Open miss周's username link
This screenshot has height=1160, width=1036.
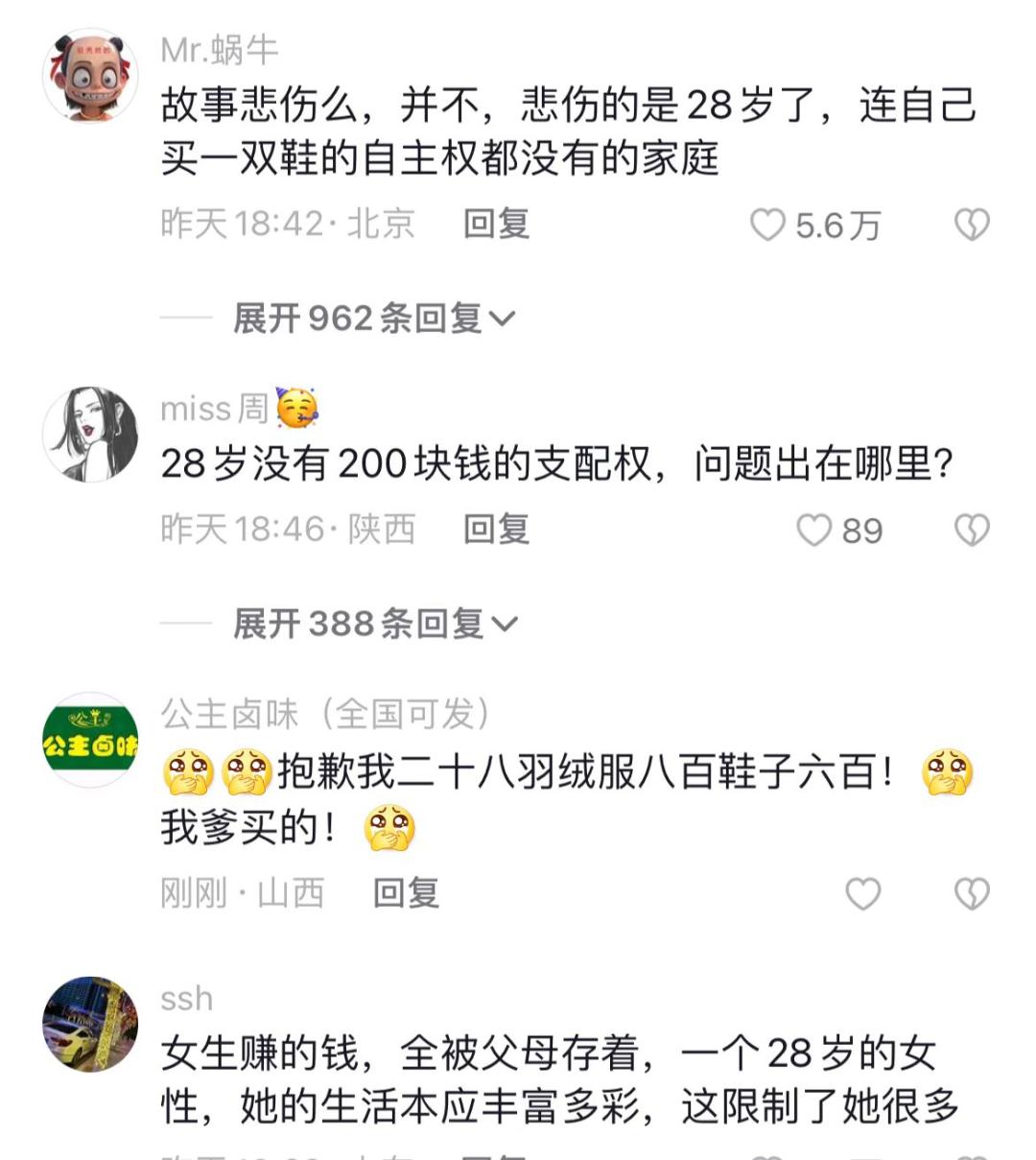coord(209,407)
